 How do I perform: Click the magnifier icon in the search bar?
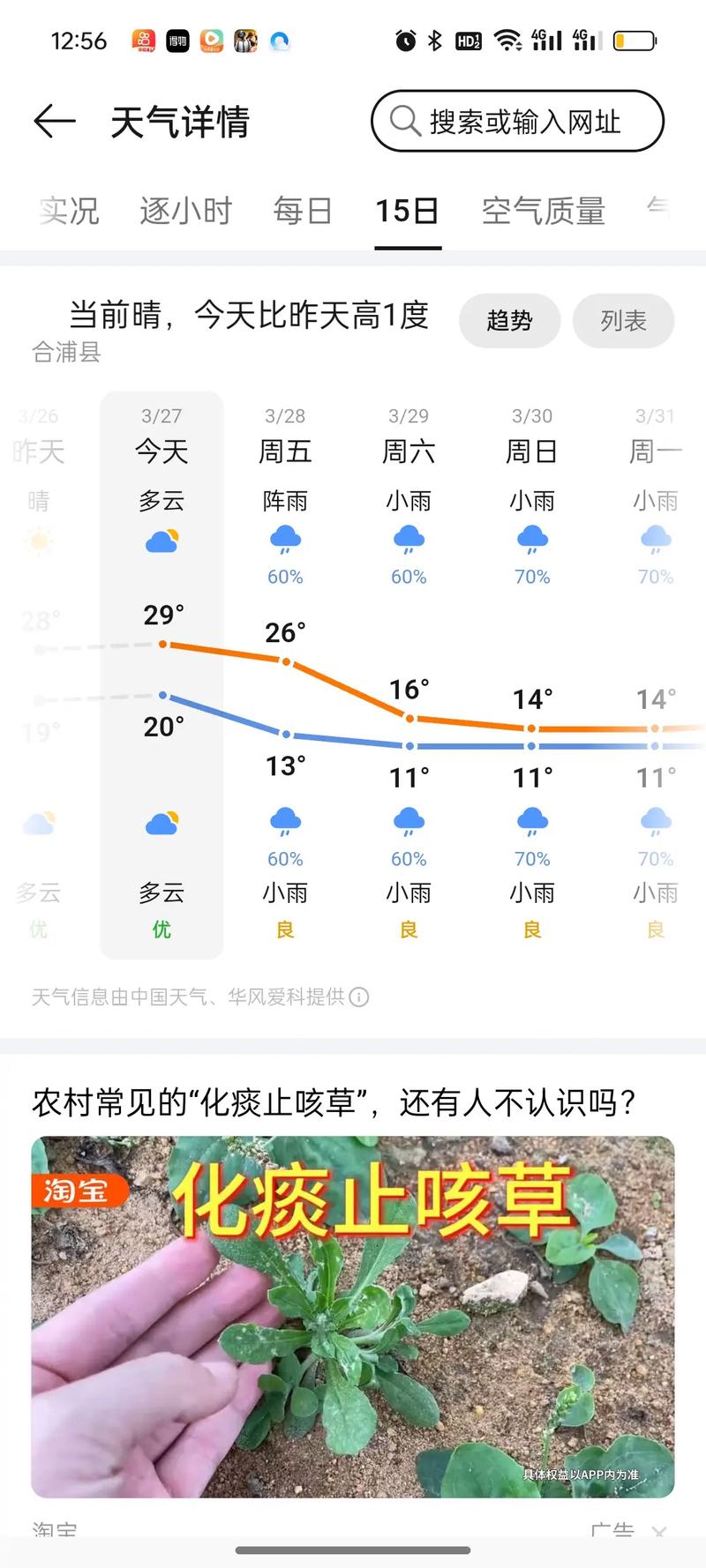406,122
